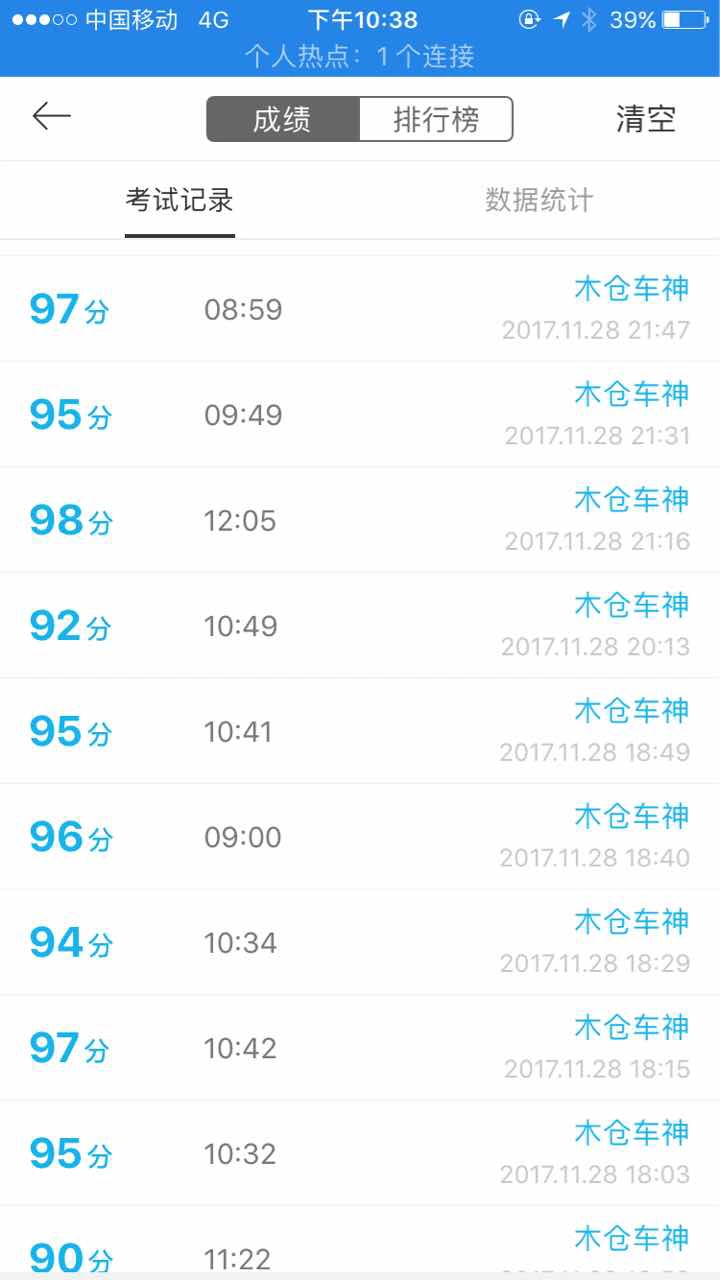Open the exam record from 21:47
The height and width of the screenshot is (1280, 720).
click(360, 309)
